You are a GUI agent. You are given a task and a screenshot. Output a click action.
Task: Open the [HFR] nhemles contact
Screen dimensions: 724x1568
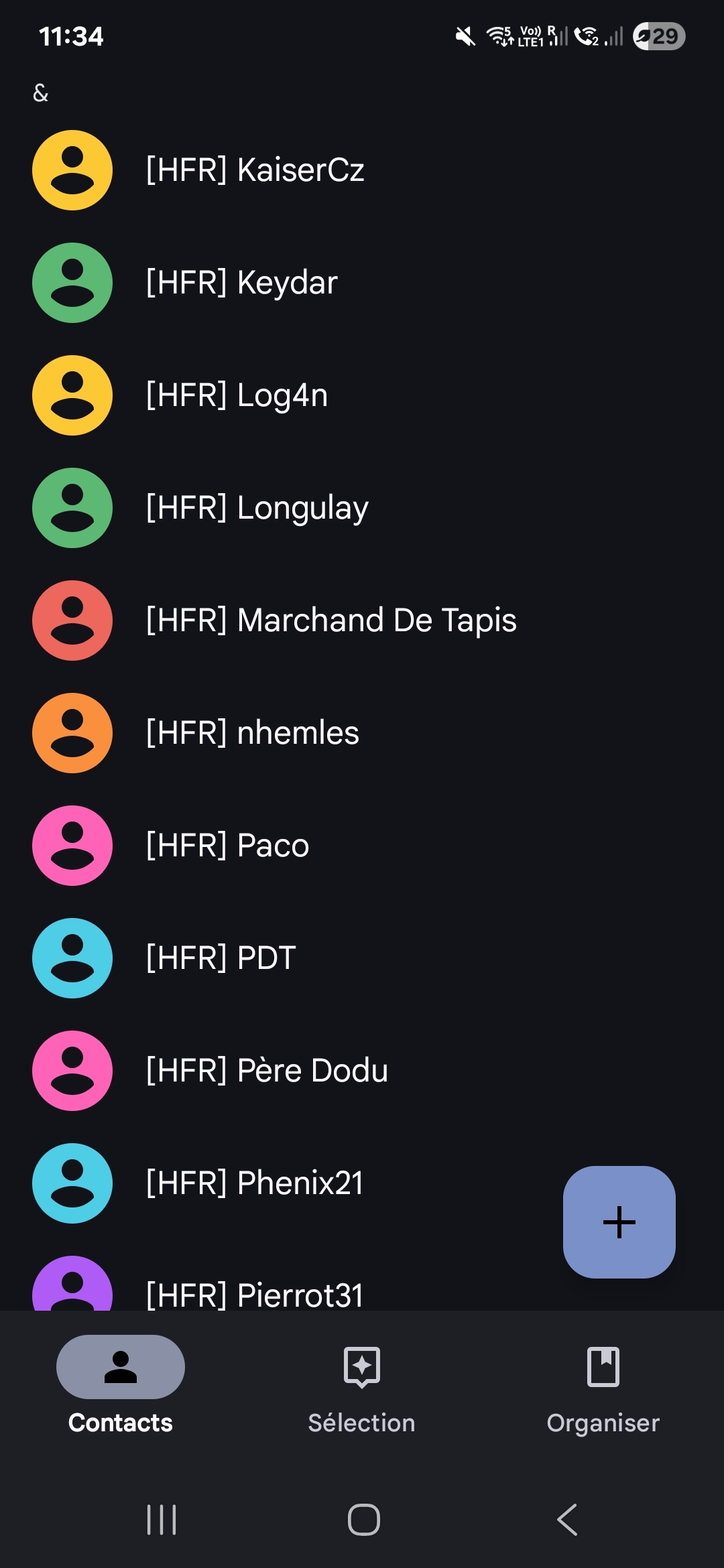tap(252, 733)
